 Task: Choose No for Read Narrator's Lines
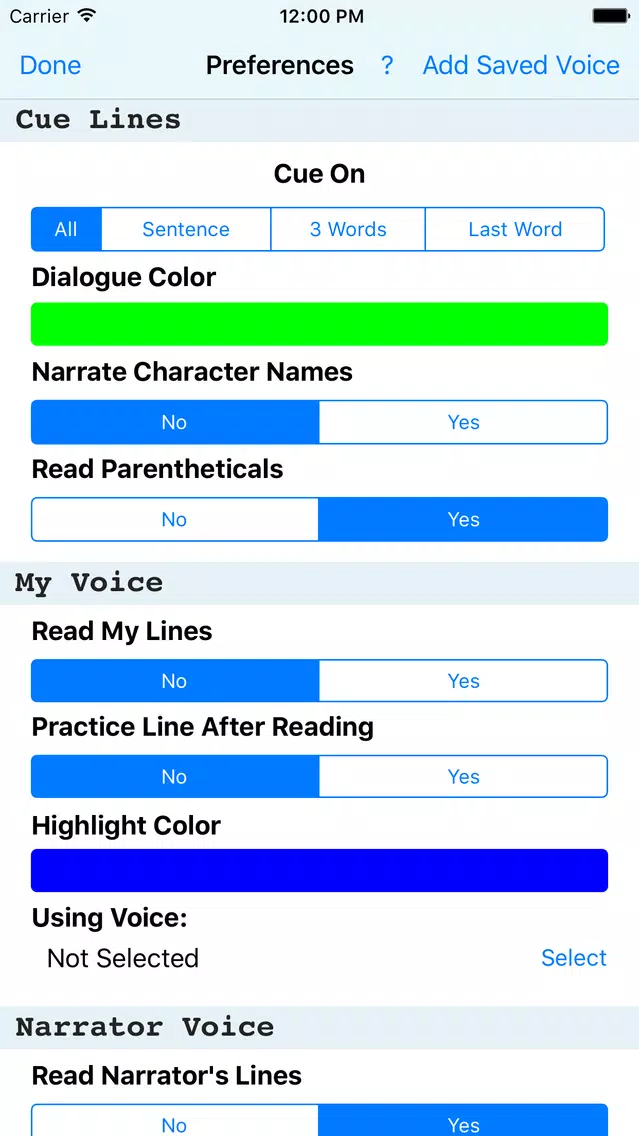[175, 1124]
